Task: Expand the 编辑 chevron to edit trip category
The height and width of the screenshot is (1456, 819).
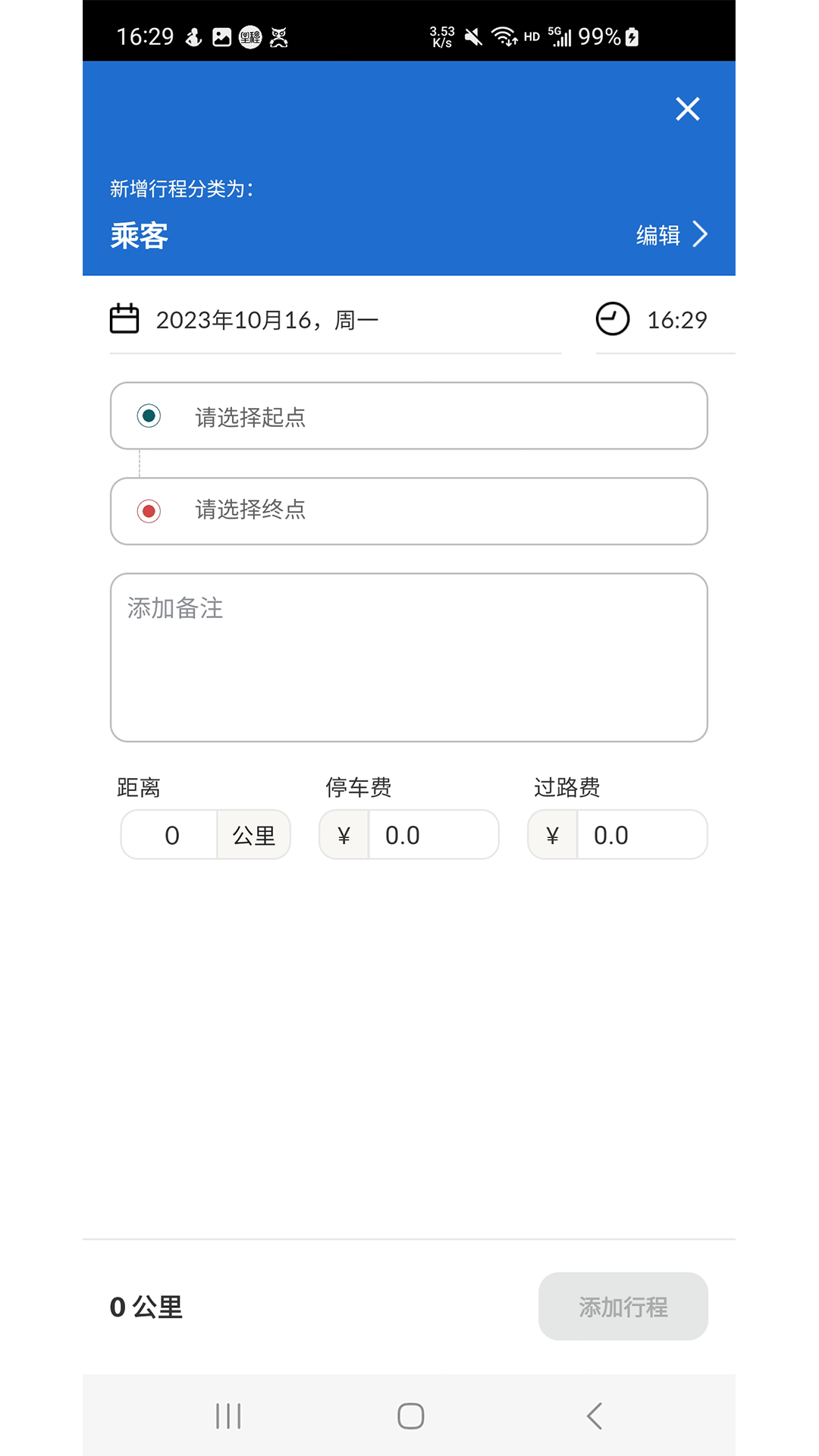Action: (x=701, y=235)
